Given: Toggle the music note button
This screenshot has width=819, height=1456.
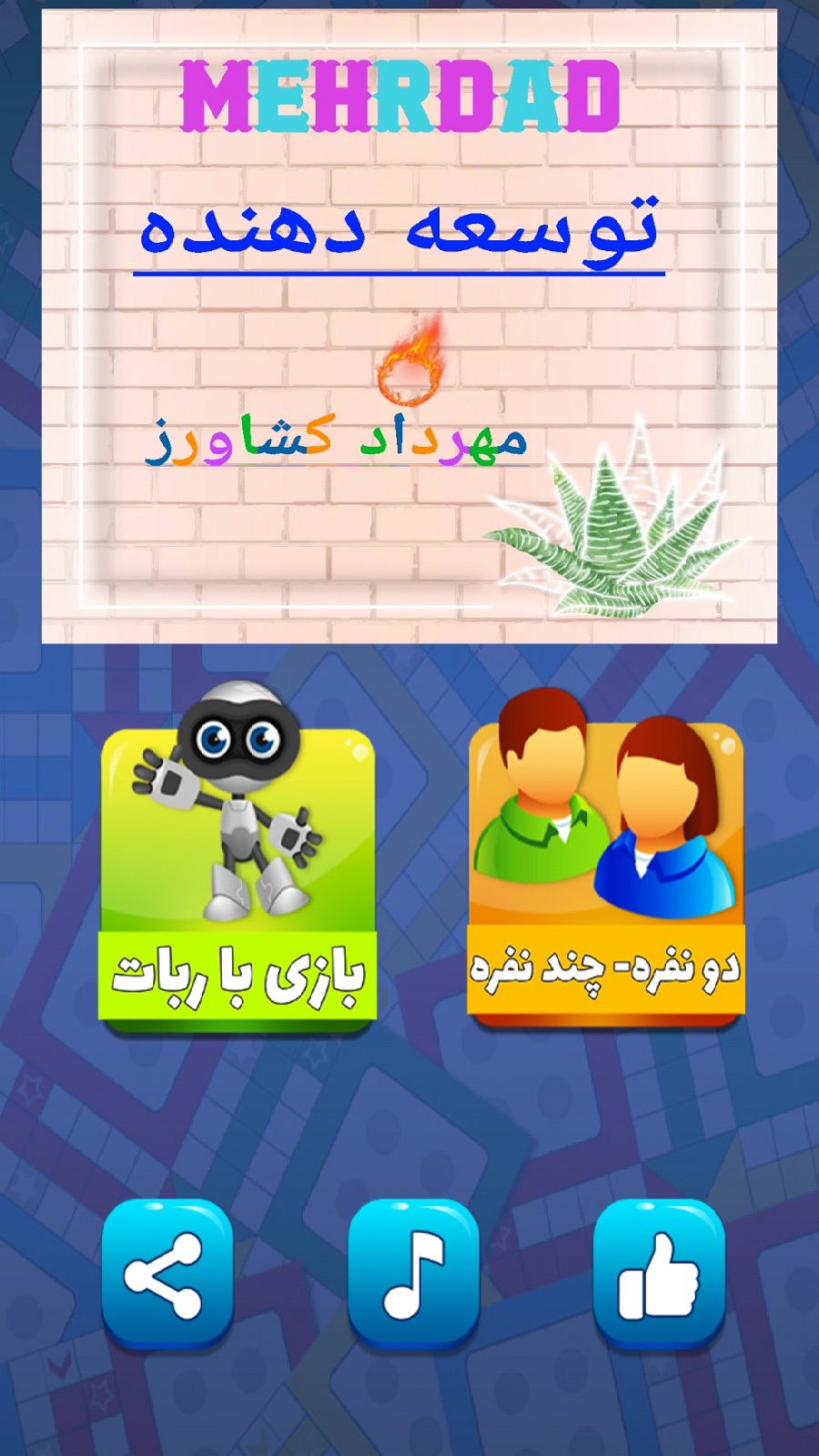Looking at the screenshot, I should 413,1274.
